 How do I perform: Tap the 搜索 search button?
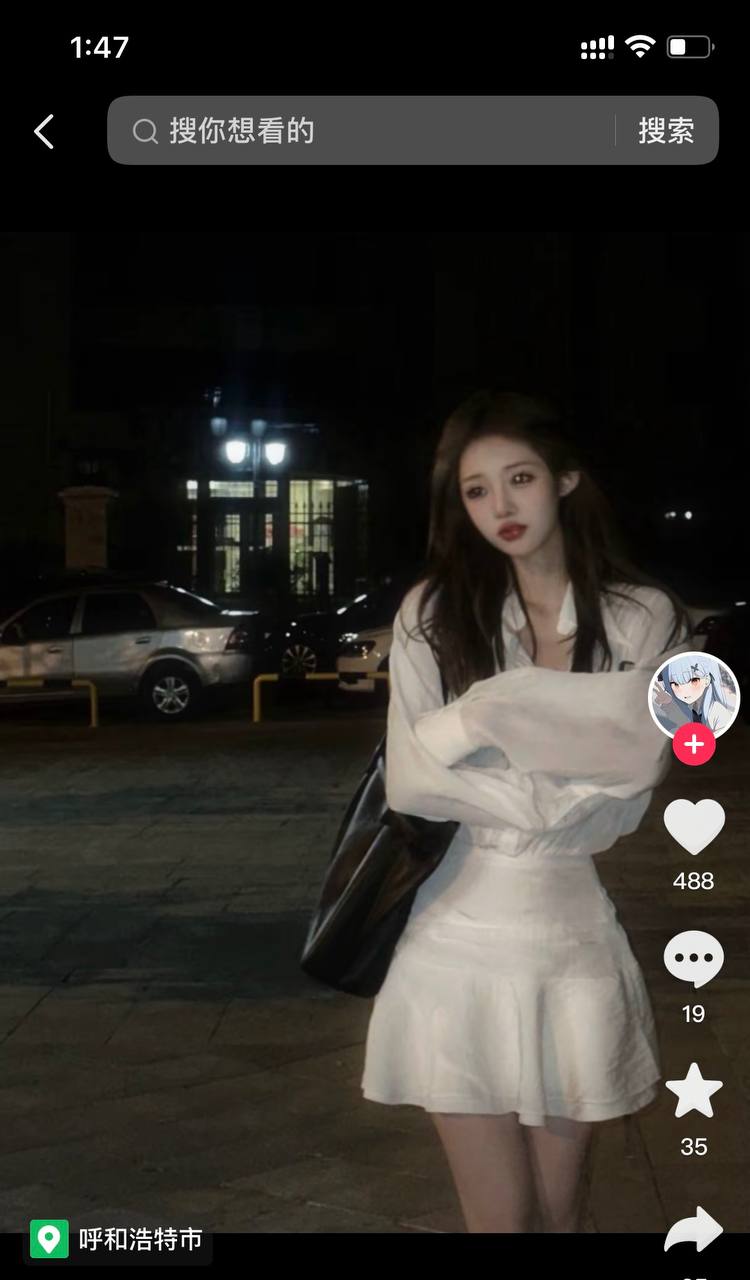click(x=666, y=131)
